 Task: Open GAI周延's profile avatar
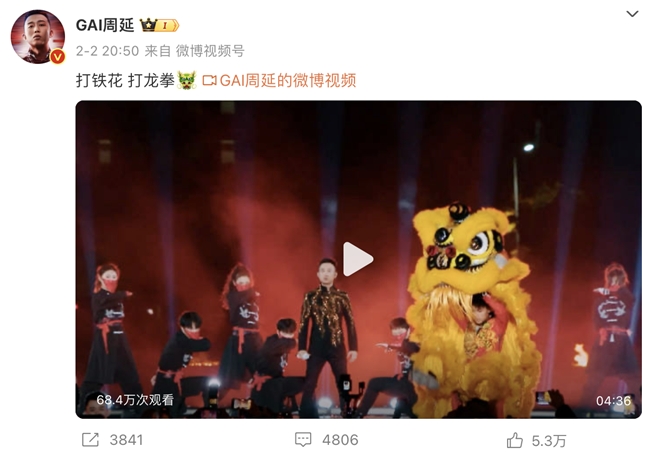(x=38, y=36)
